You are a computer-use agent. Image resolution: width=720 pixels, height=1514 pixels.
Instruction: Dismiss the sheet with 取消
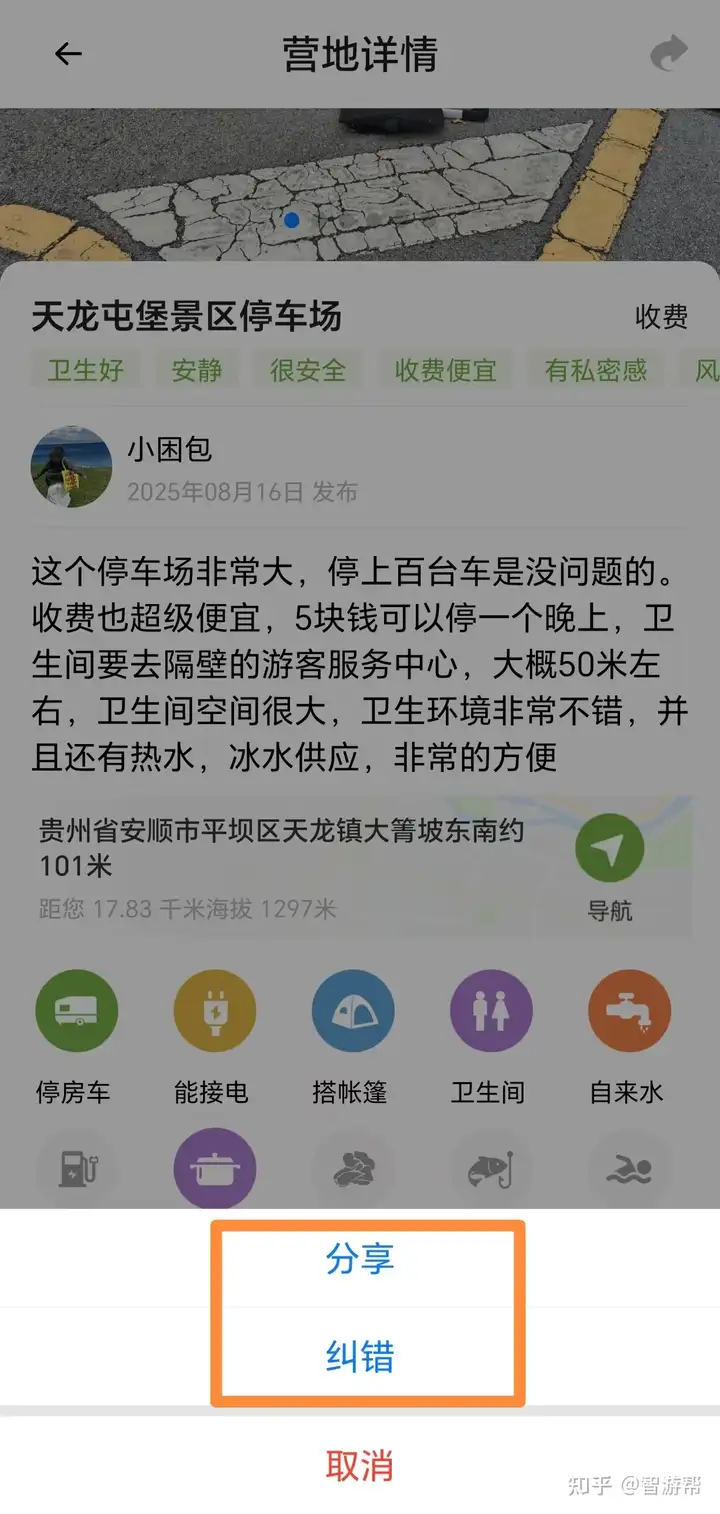pos(360,1466)
